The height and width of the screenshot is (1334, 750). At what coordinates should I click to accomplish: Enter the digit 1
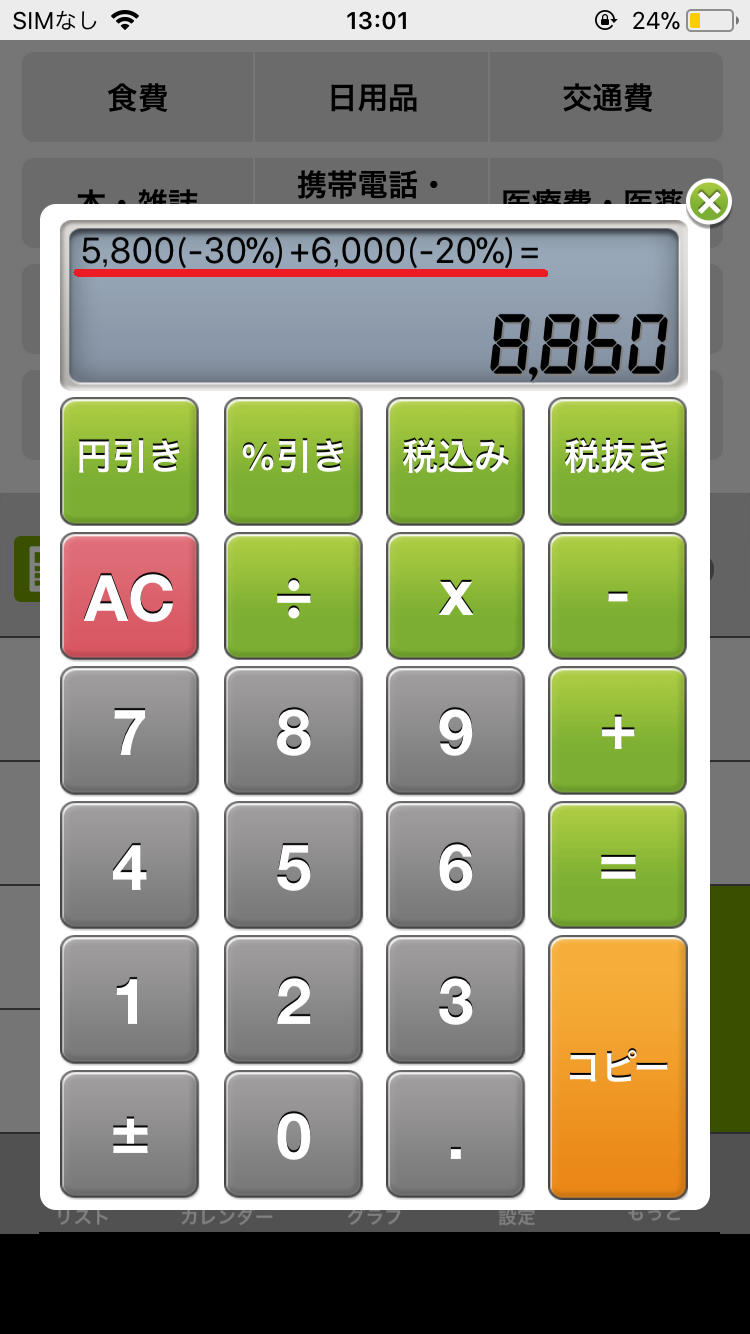pyautogui.click(x=130, y=999)
